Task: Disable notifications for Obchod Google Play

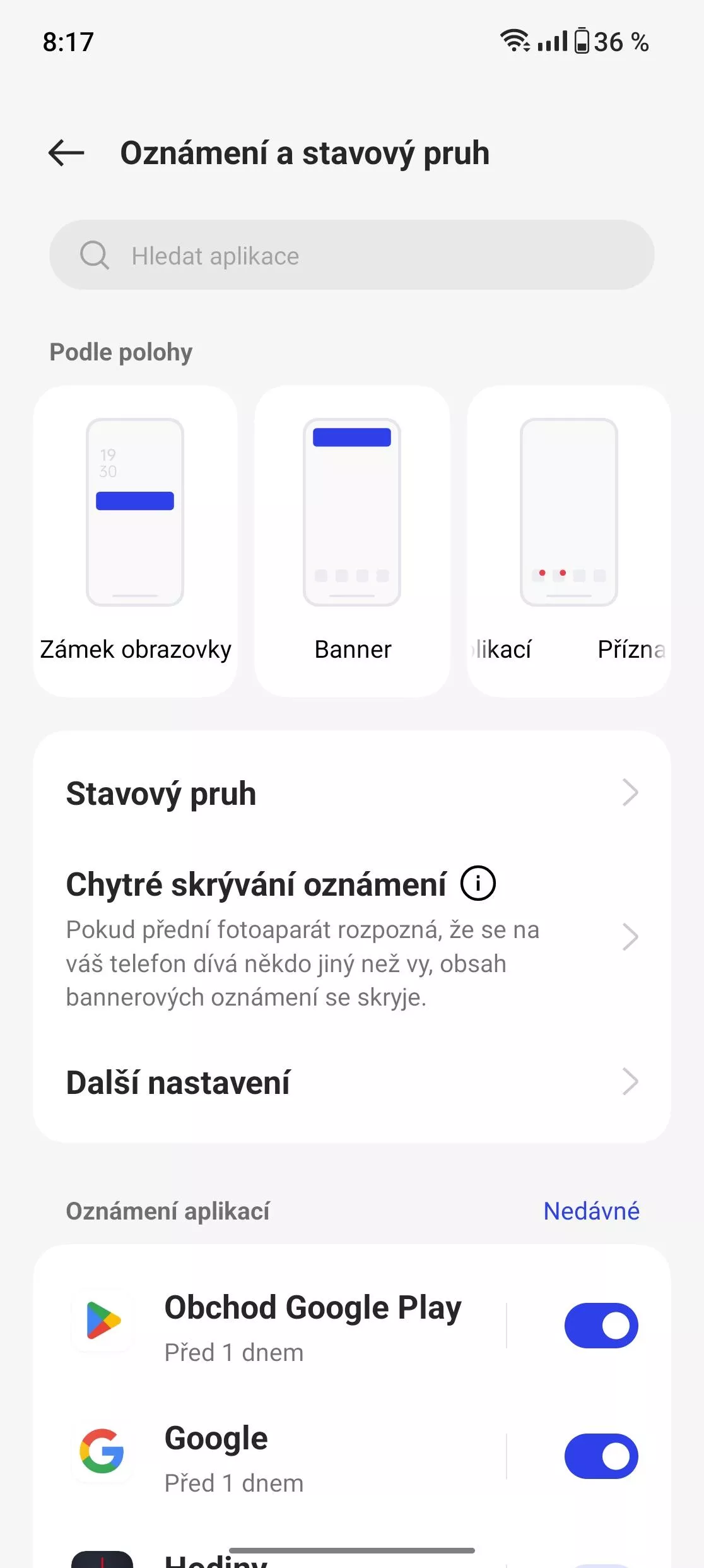Action: pos(601,1326)
